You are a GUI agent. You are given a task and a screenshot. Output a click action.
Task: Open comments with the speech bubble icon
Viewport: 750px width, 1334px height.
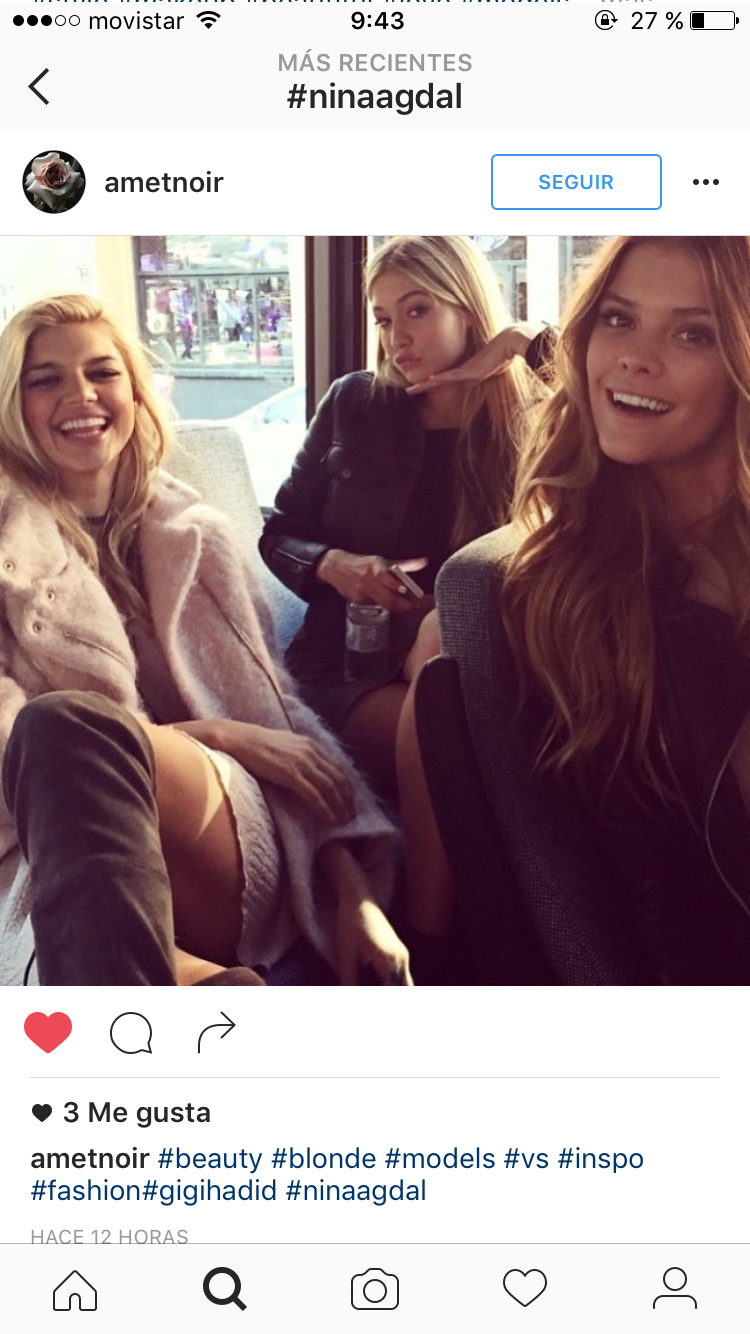tap(131, 1033)
